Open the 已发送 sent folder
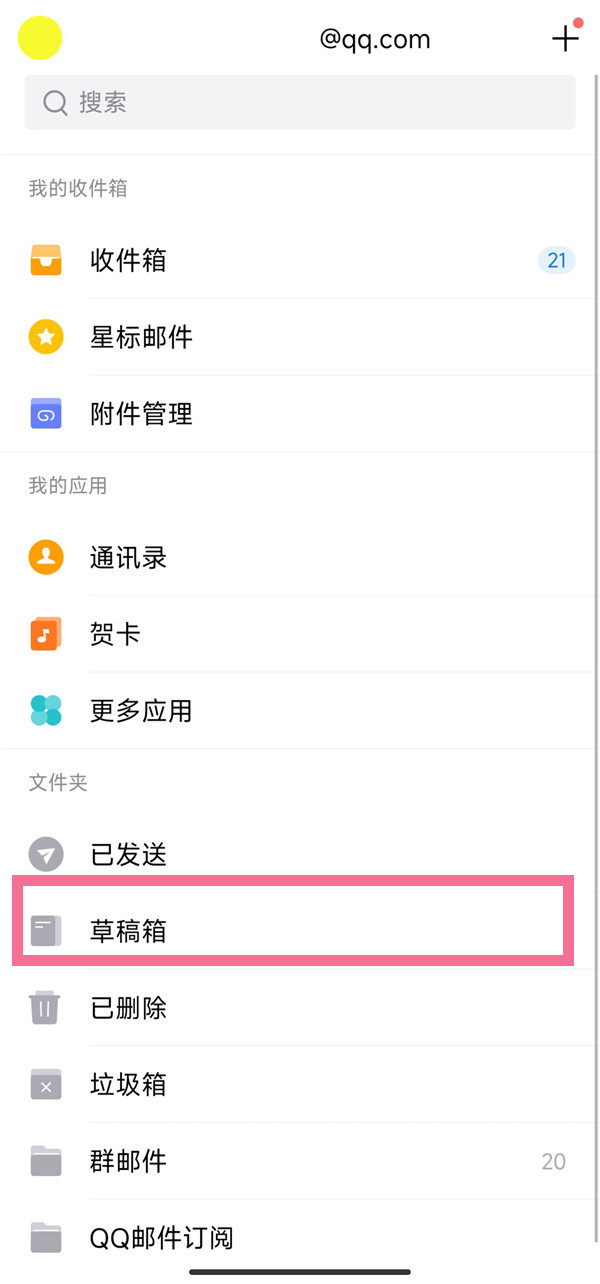 click(x=300, y=854)
